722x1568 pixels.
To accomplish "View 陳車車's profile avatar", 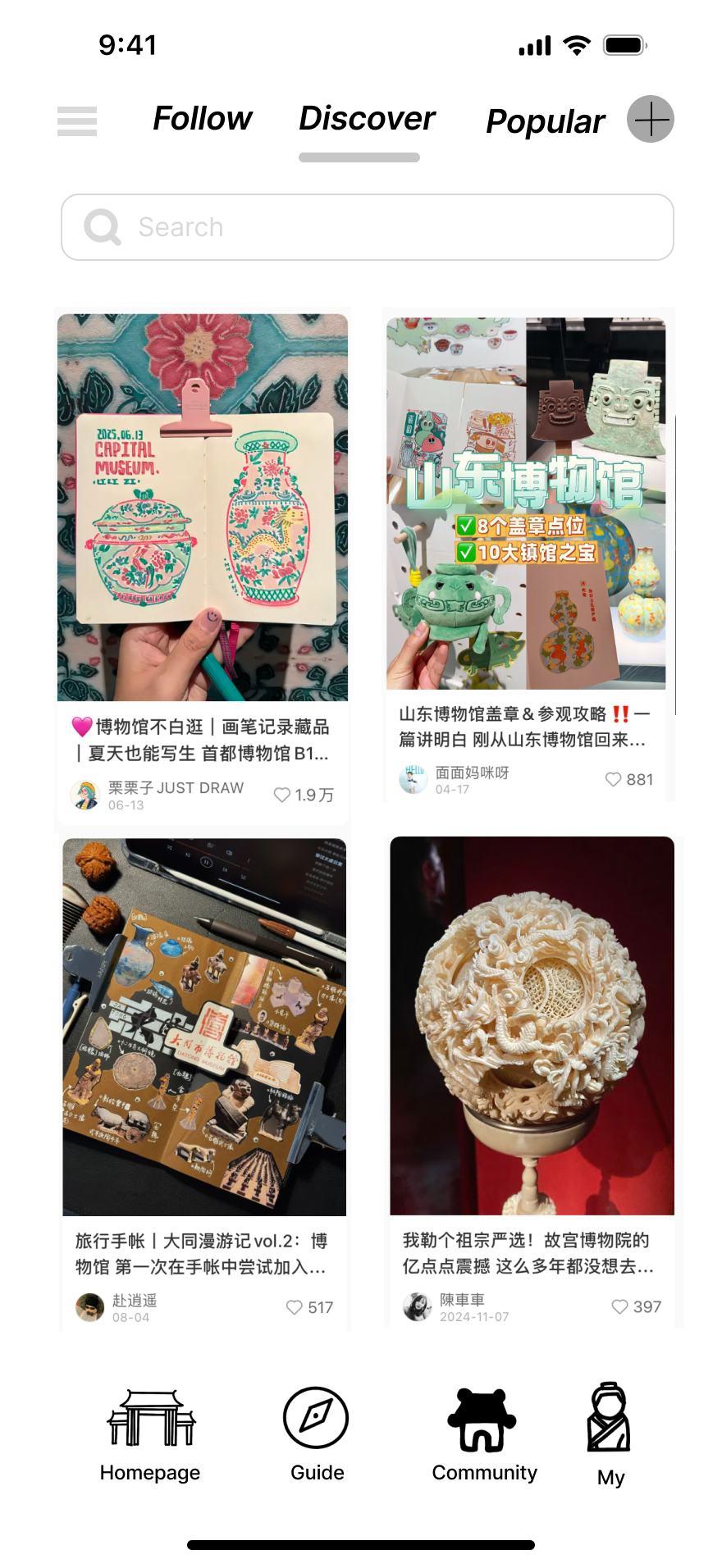I will click(x=417, y=1306).
